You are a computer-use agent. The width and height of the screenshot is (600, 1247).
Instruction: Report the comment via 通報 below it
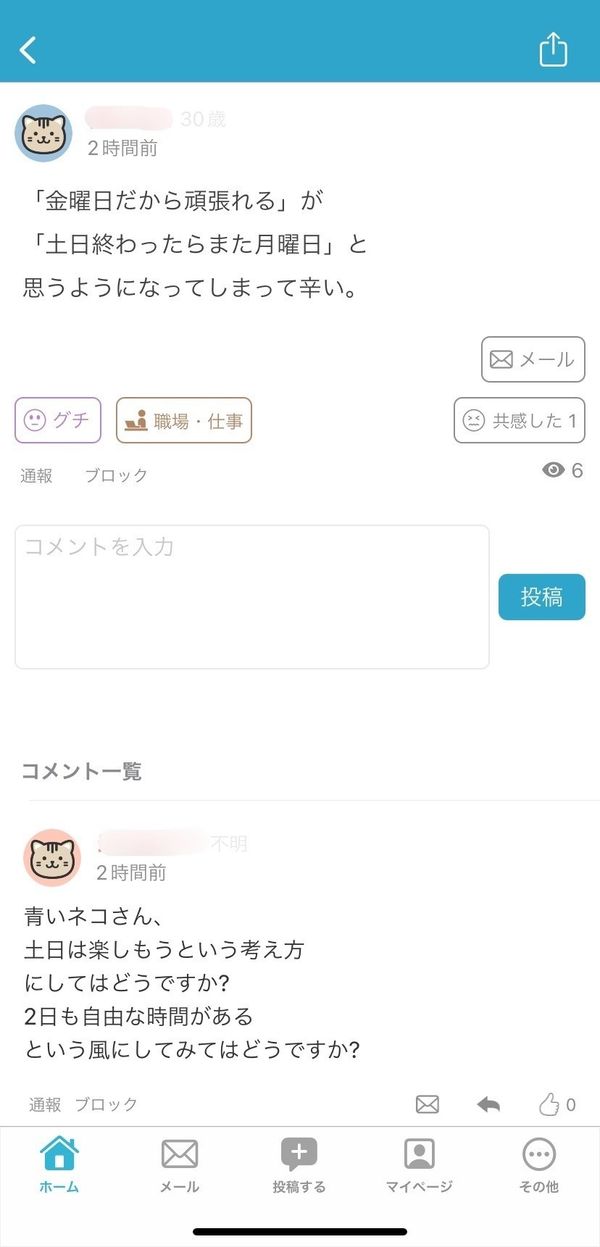pyautogui.click(x=45, y=1104)
